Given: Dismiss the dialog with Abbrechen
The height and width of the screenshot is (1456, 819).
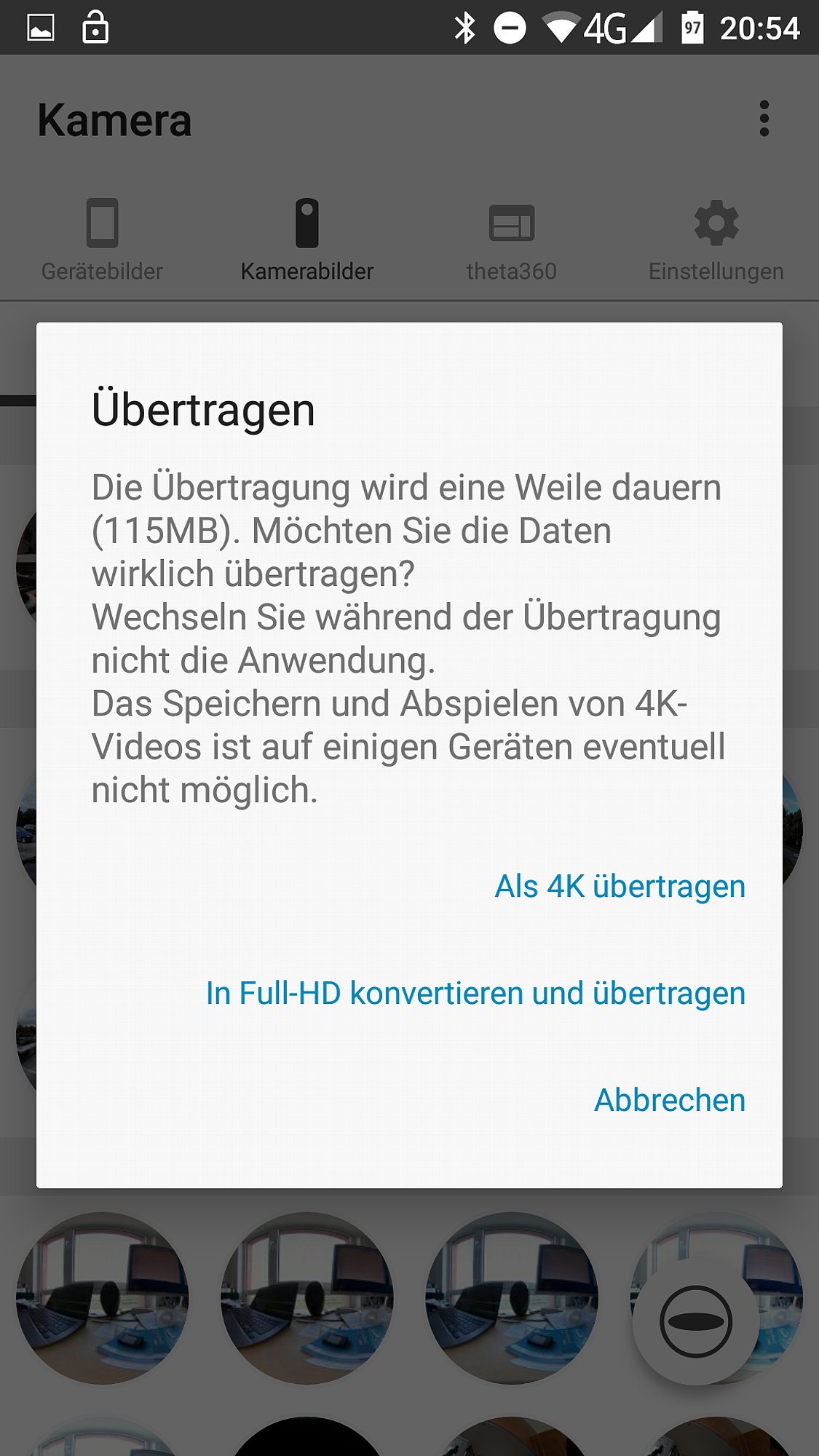Looking at the screenshot, I should pos(669,1100).
